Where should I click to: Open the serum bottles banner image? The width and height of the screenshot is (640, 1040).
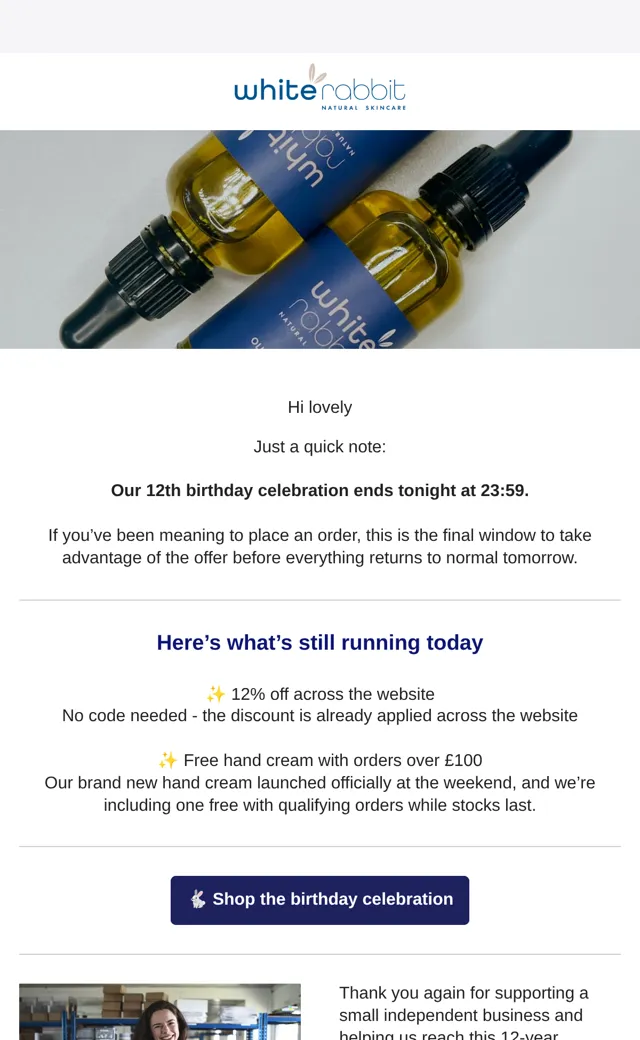(x=320, y=239)
